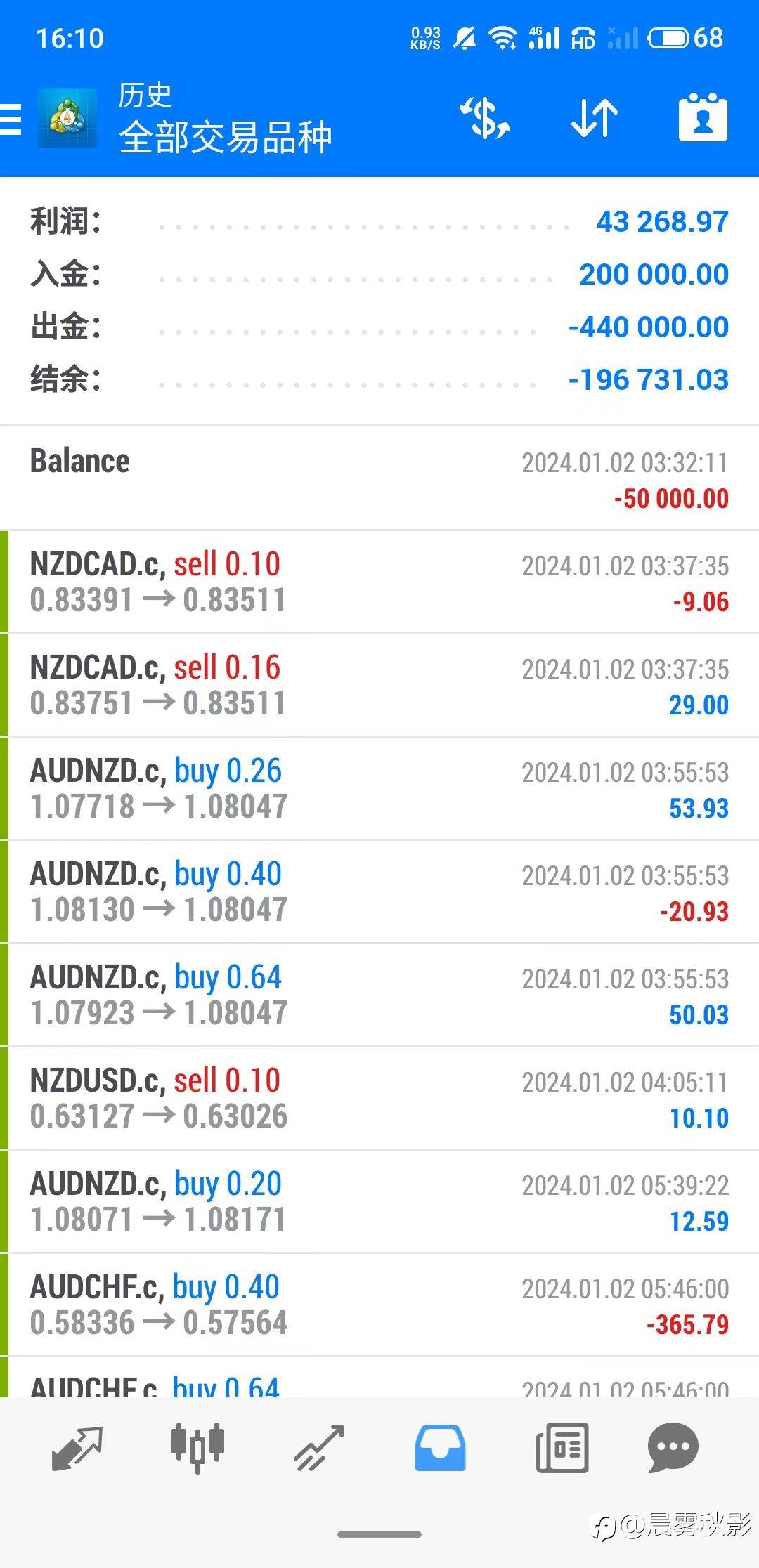Expand the NZDCAD.c sell 0.16 trade
The height and width of the screenshot is (1568, 759).
(379, 685)
